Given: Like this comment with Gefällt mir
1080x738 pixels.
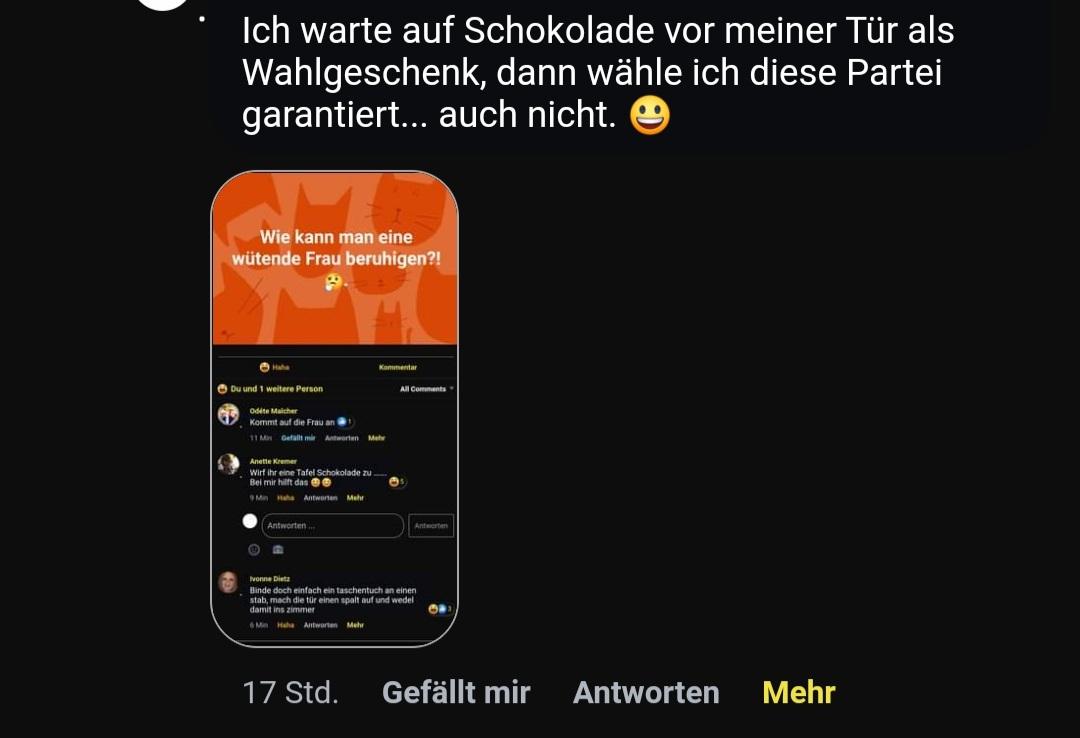Looking at the screenshot, I should (x=456, y=692).
